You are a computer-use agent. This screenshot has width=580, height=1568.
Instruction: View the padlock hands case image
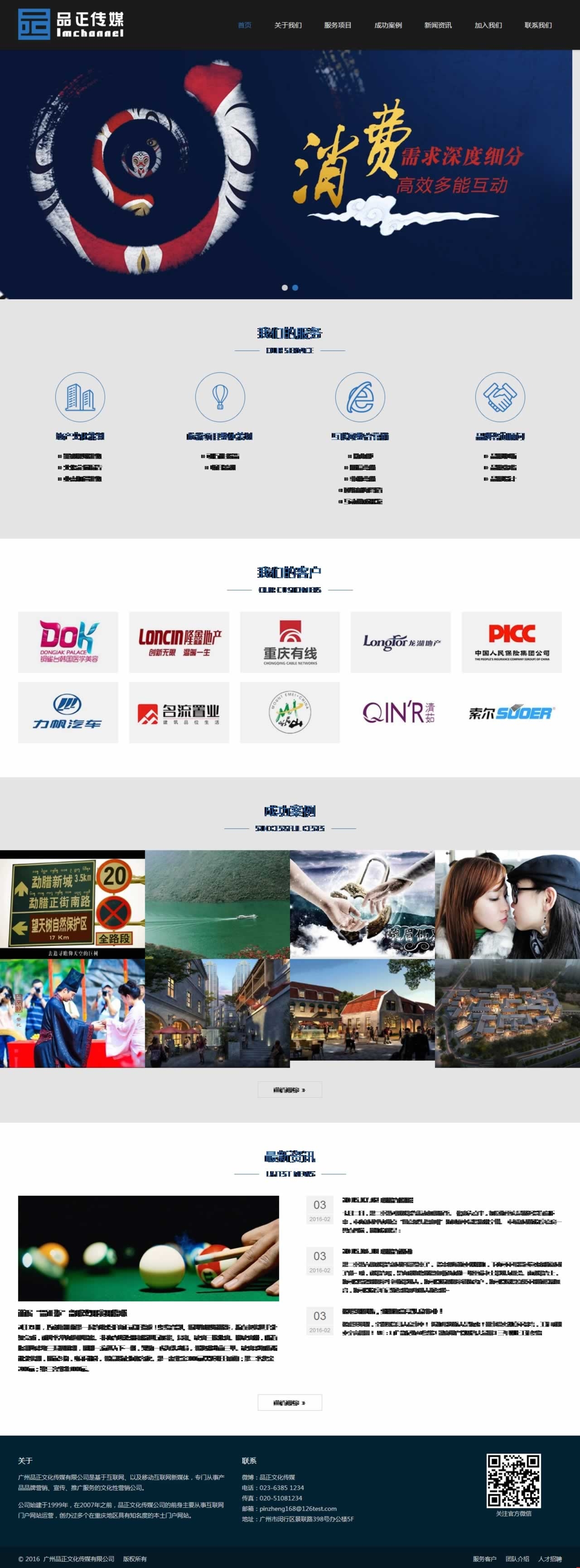(362, 904)
